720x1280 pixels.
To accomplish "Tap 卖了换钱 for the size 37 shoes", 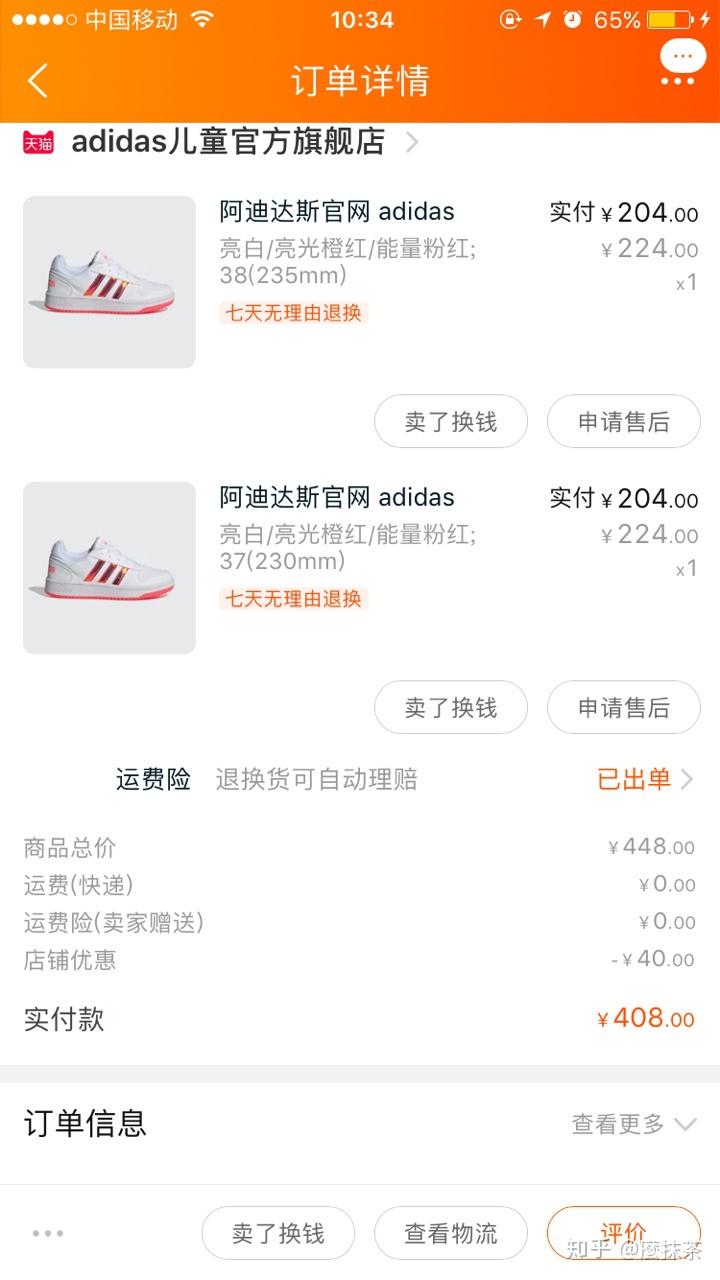I will [450, 708].
